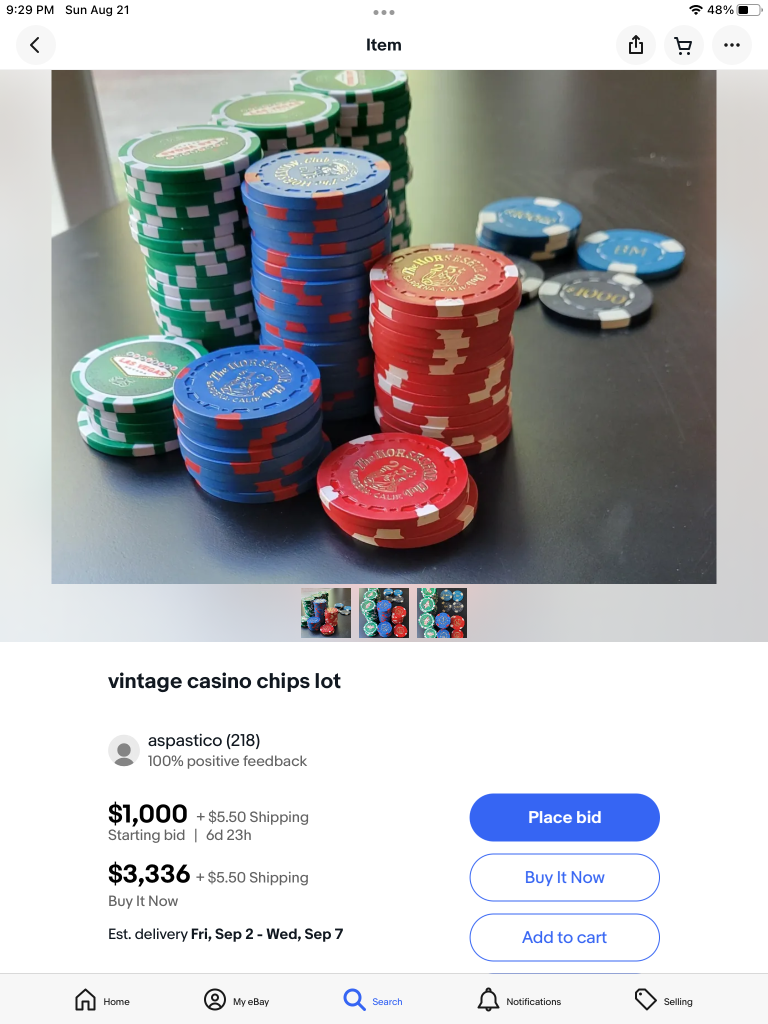Viewport: 768px width, 1024px height.
Task: Select the first photo thumbnail
Action: pos(326,613)
